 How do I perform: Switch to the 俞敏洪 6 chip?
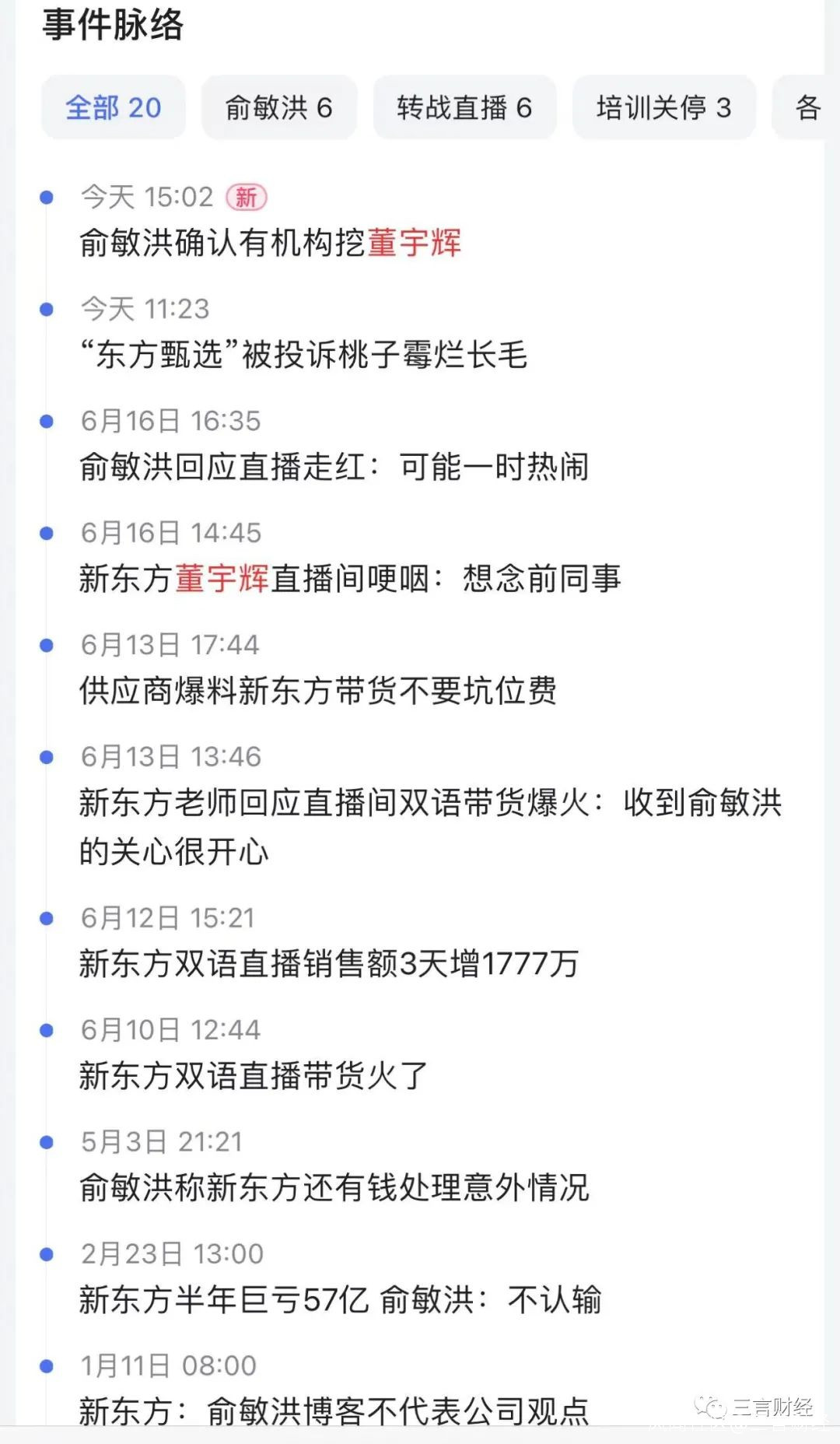pos(278,107)
